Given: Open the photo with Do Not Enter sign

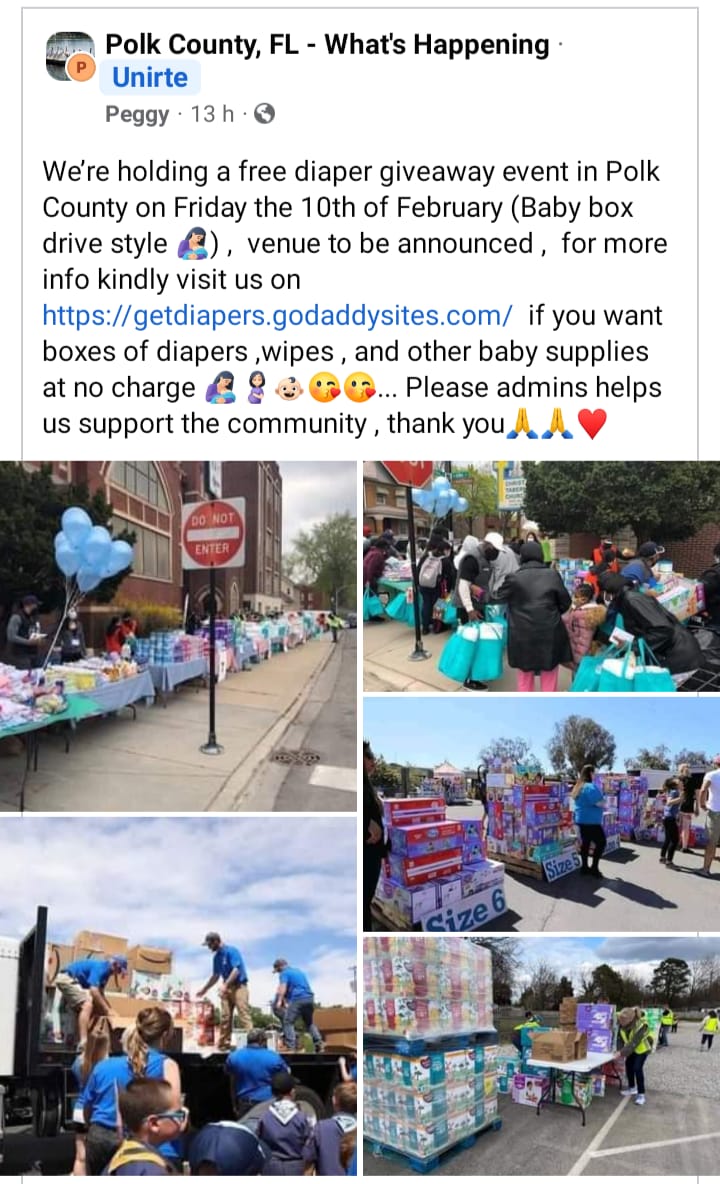Looking at the screenshot, I should 178,635.
